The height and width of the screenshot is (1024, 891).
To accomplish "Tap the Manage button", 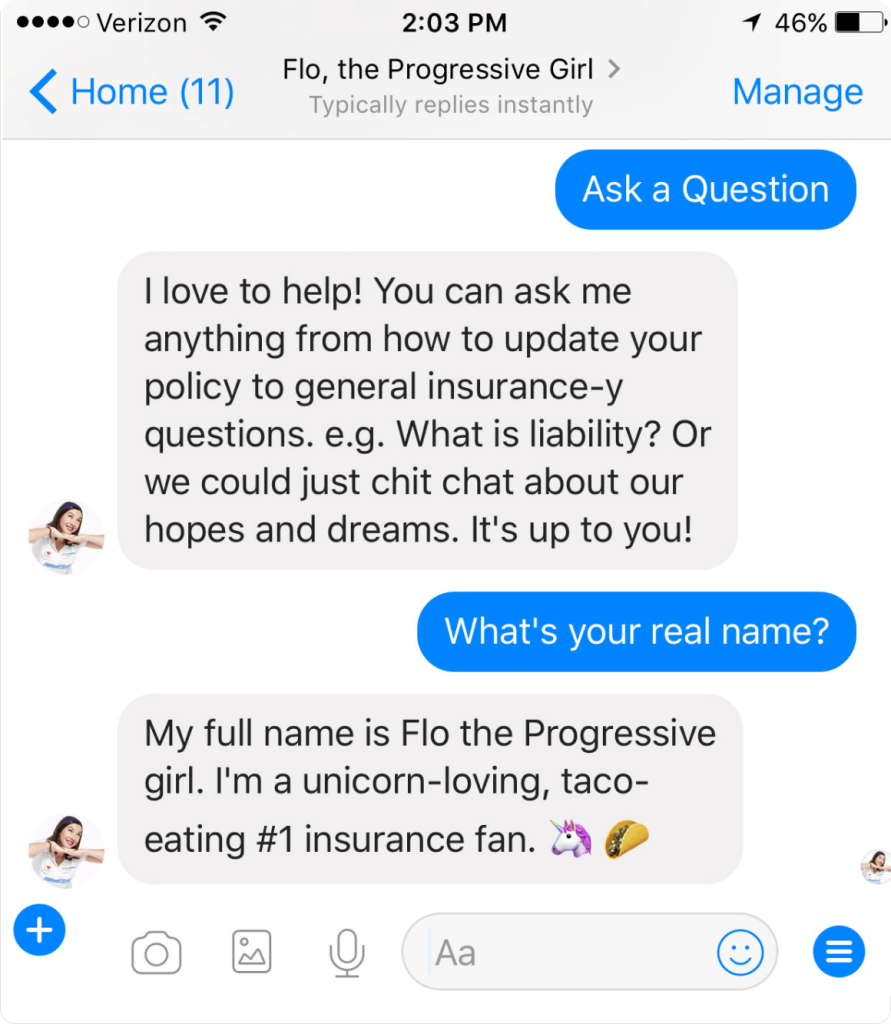I will [x=797, y=92].
